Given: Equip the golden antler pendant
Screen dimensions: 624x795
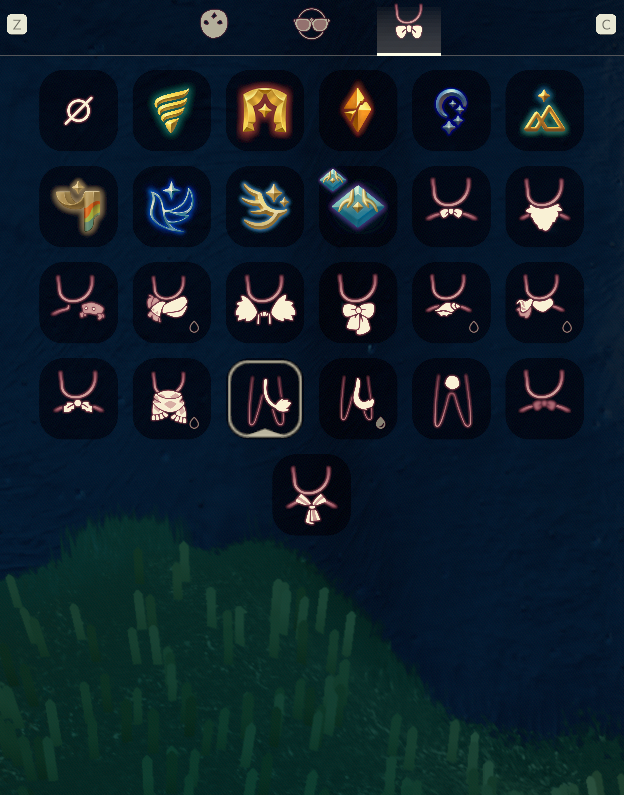Looking at the screenshot, I should click(265, 206).
